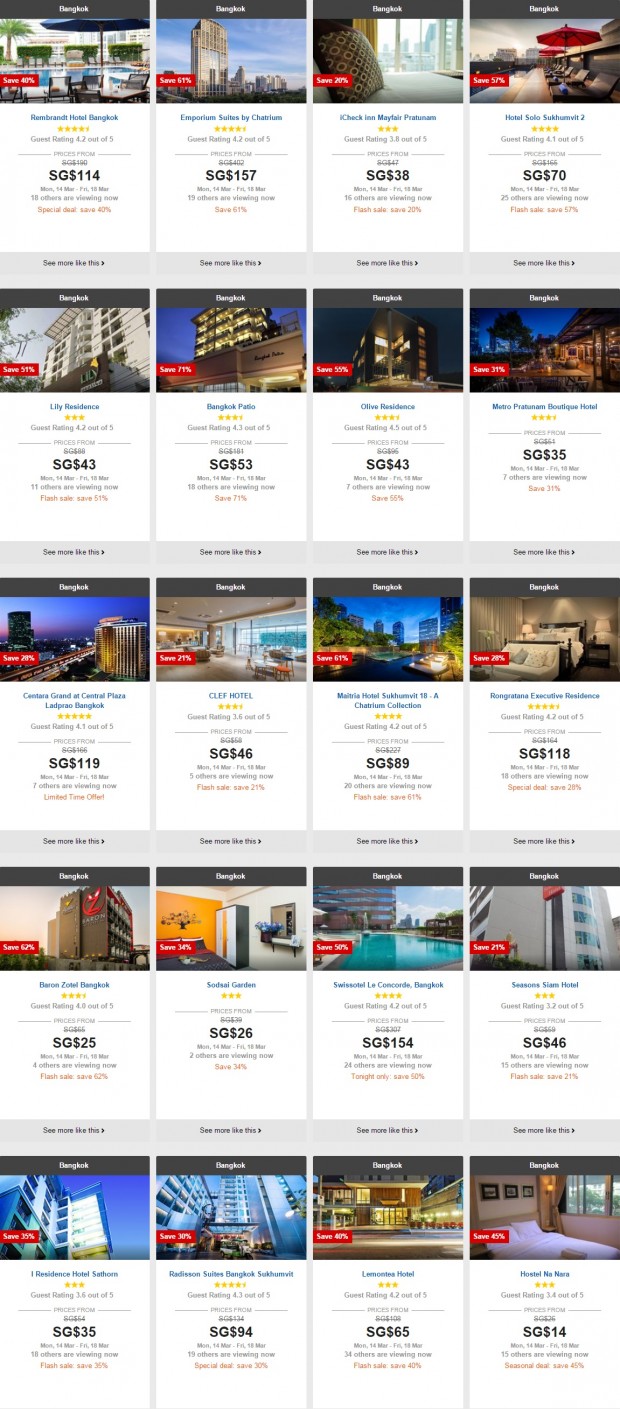The width and height of the screenshot is (620, 1409).
Task: See more like Rongratana Executive Residence
Action: pyautogui.click(x=544, y=841)
